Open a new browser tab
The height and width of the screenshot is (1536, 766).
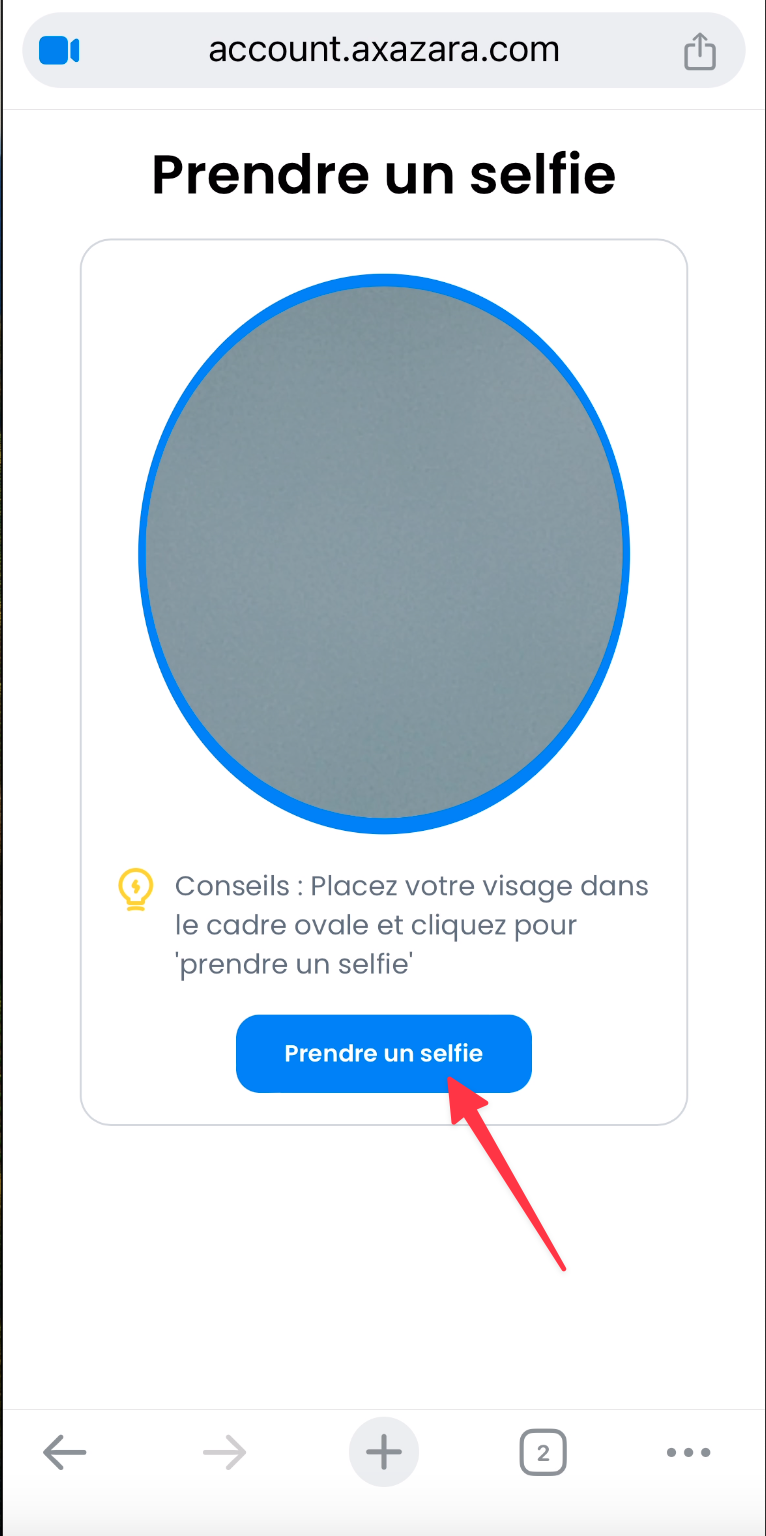383,1452
